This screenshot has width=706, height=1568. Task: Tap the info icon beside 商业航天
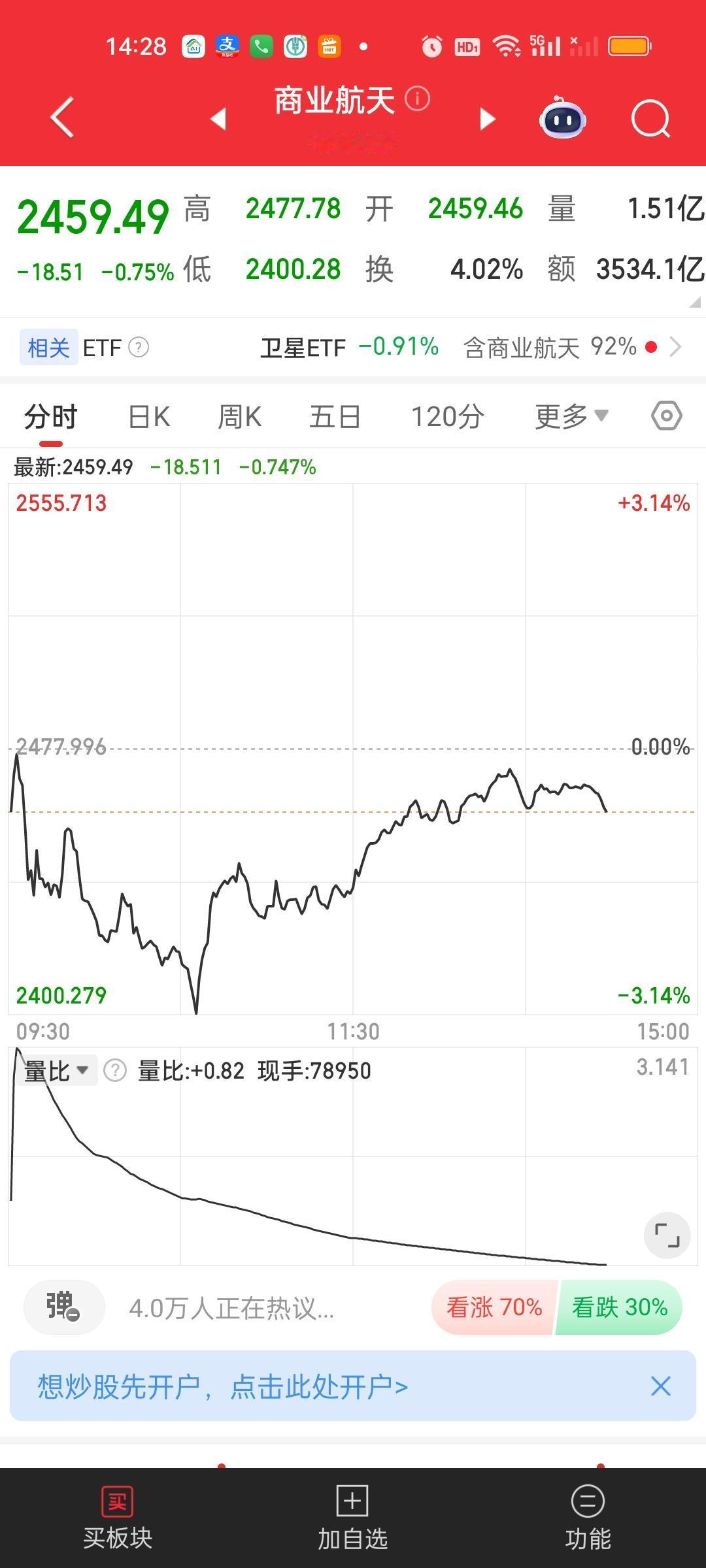(x=417, y=98)
